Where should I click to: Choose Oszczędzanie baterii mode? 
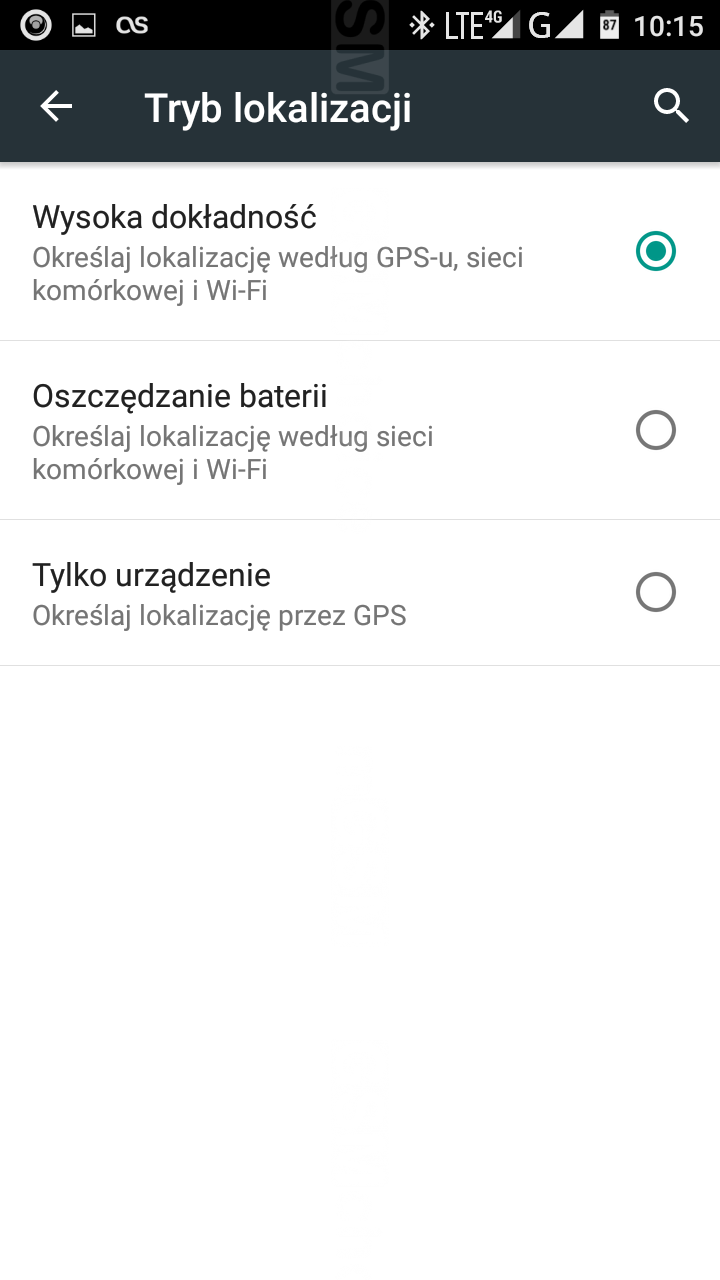(x=655, y=431)
